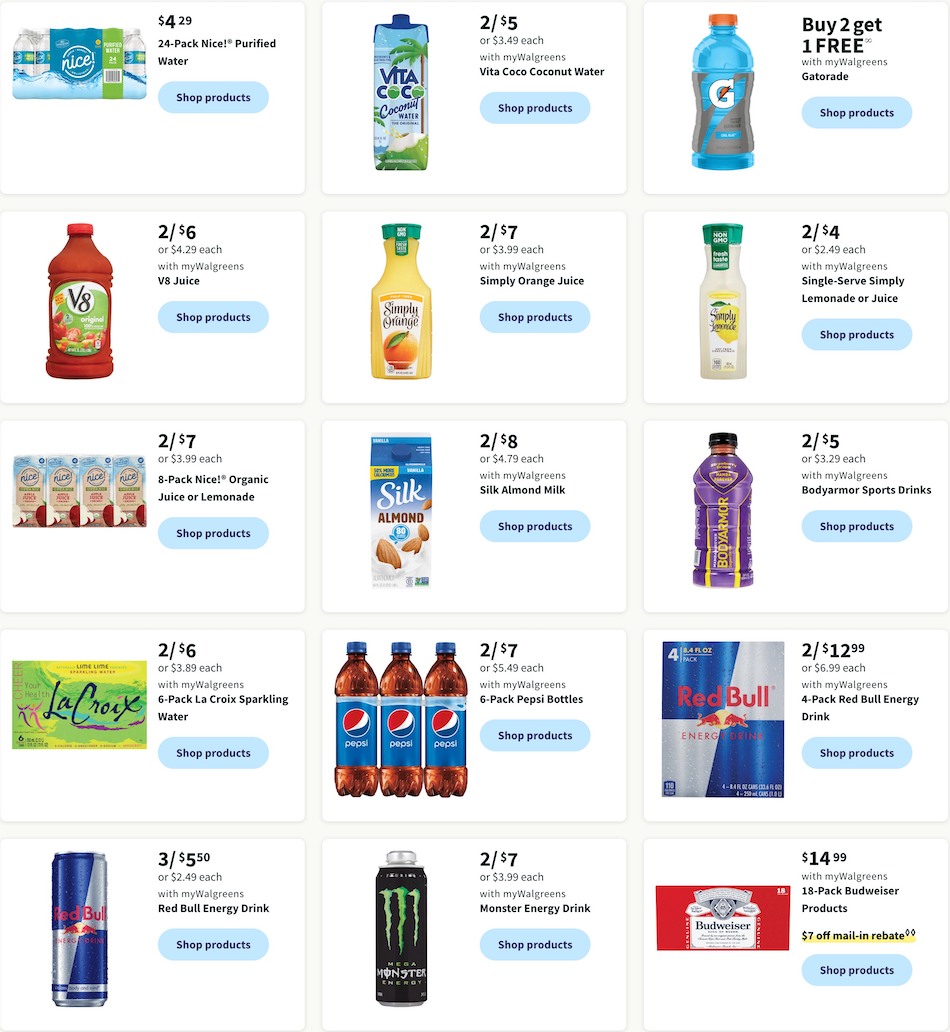Viewport: 950px width, 1032px height.
Task: Shop 18-Pack Budweiser Products
Action: (x=856, y=970)
